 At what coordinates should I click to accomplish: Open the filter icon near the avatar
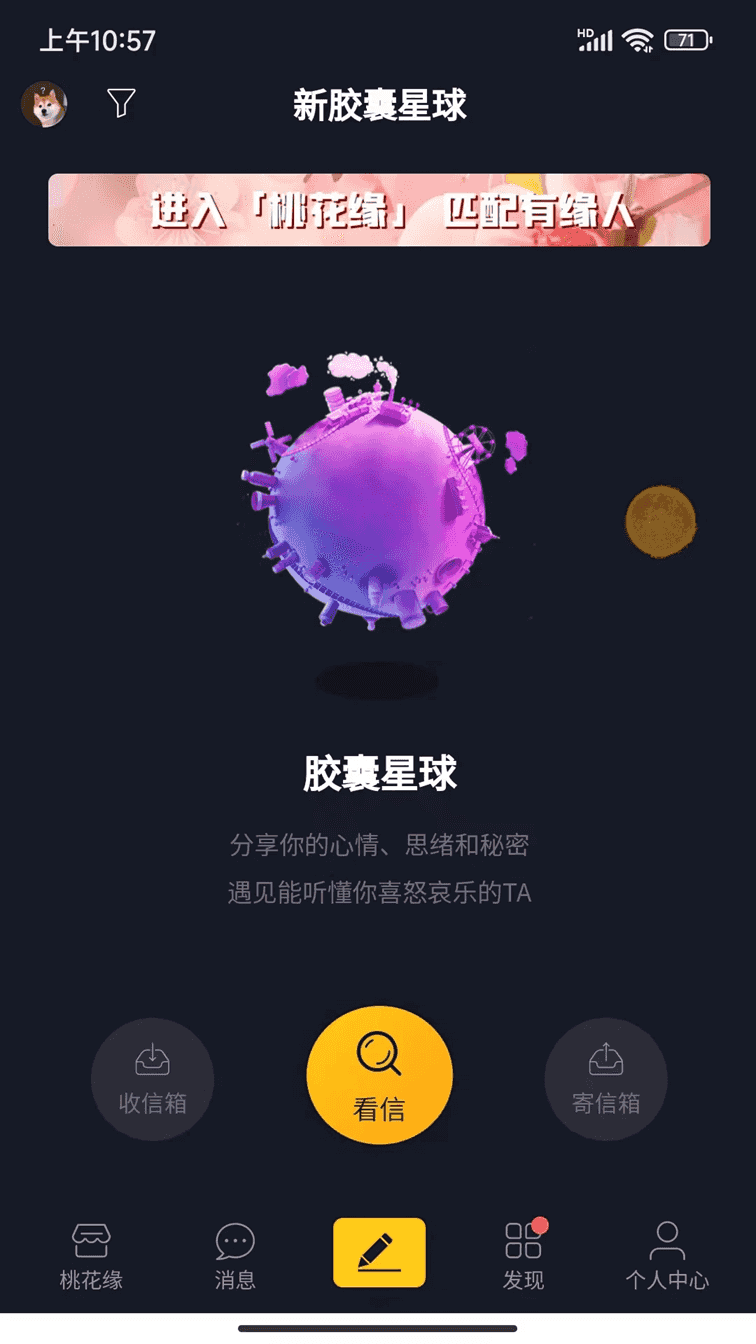[120, 101]
